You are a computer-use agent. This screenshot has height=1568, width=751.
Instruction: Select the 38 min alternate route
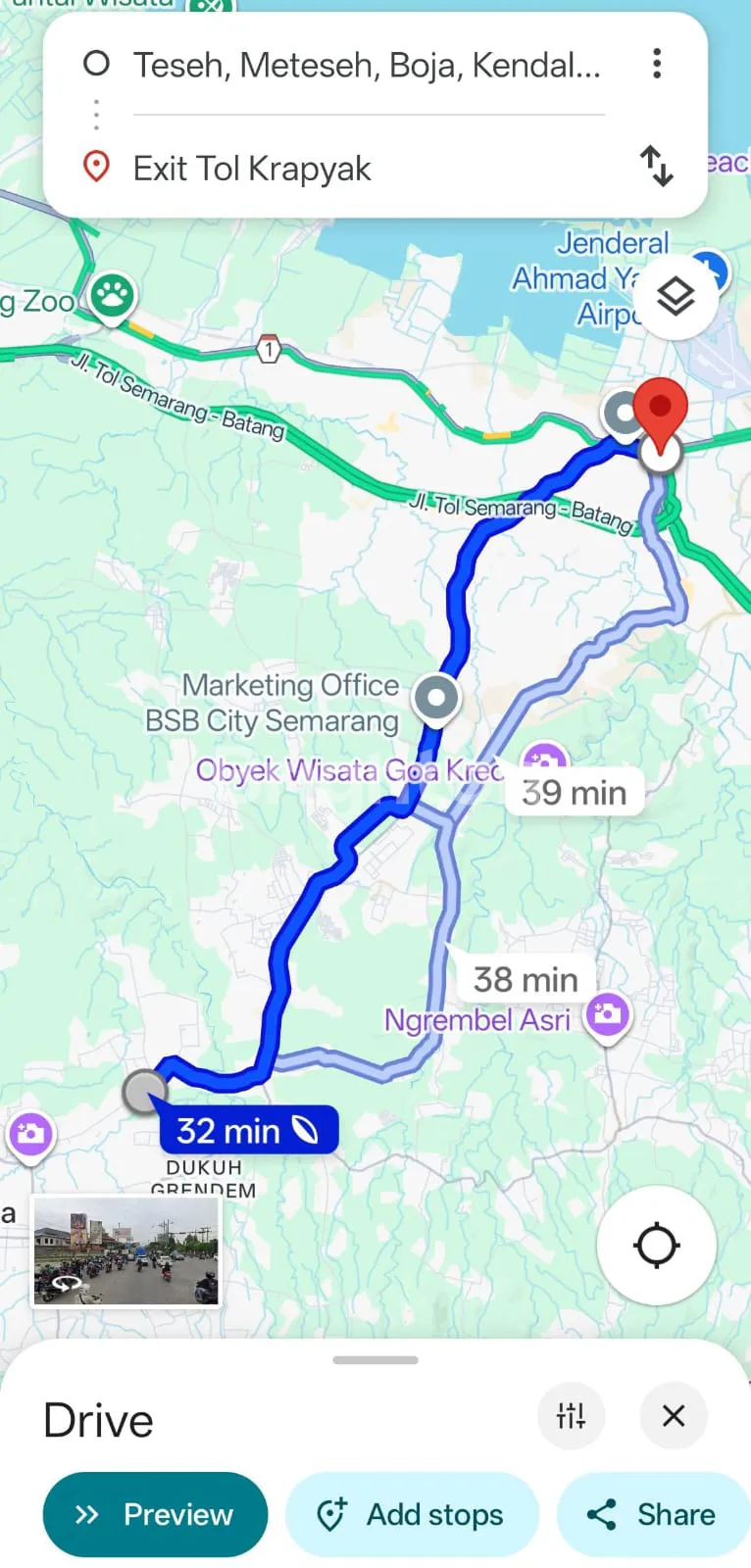(526, 979)
